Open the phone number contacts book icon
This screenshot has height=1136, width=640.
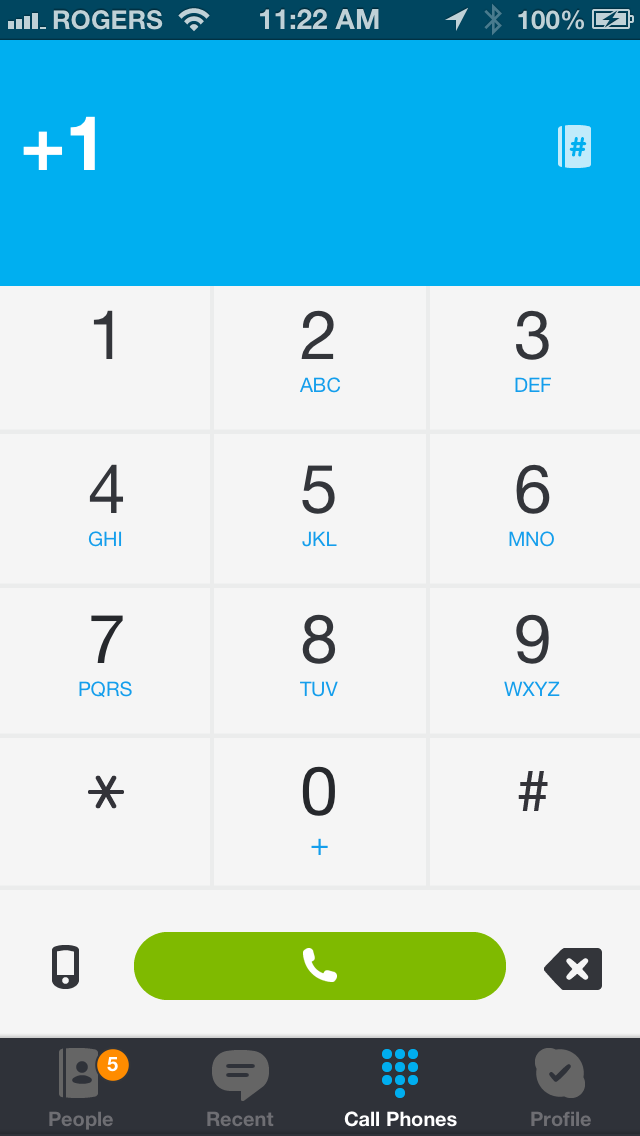pos(574,147)
